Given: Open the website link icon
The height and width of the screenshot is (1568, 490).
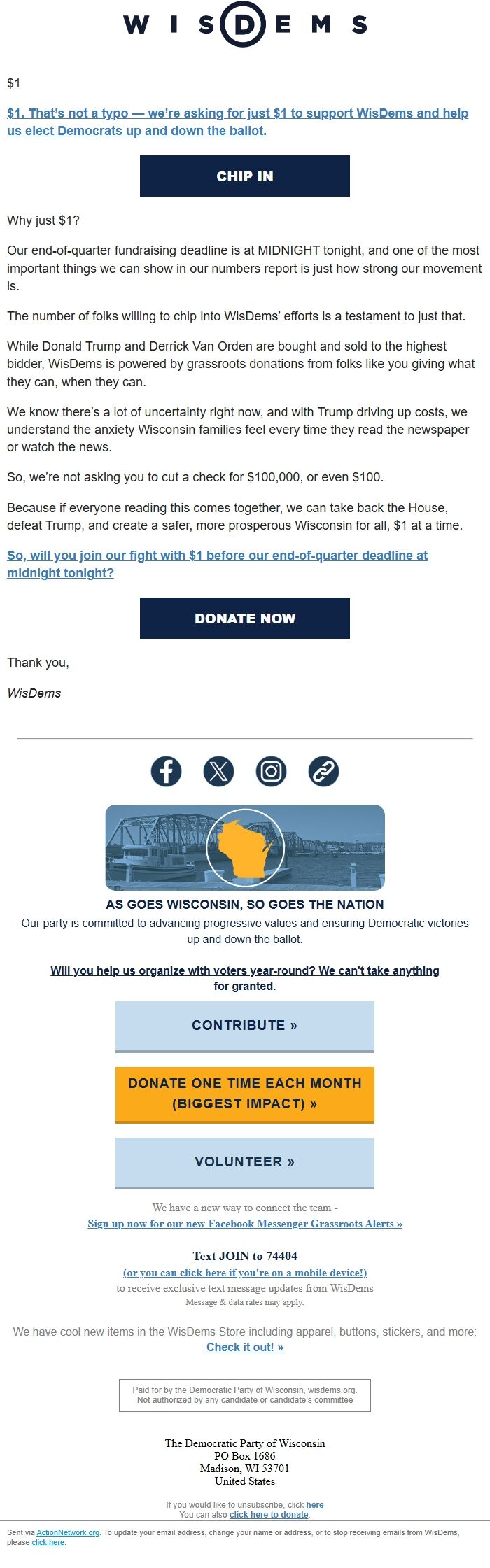Looking at the screenshot, I should pyautogui.click(x=323, y=772).
